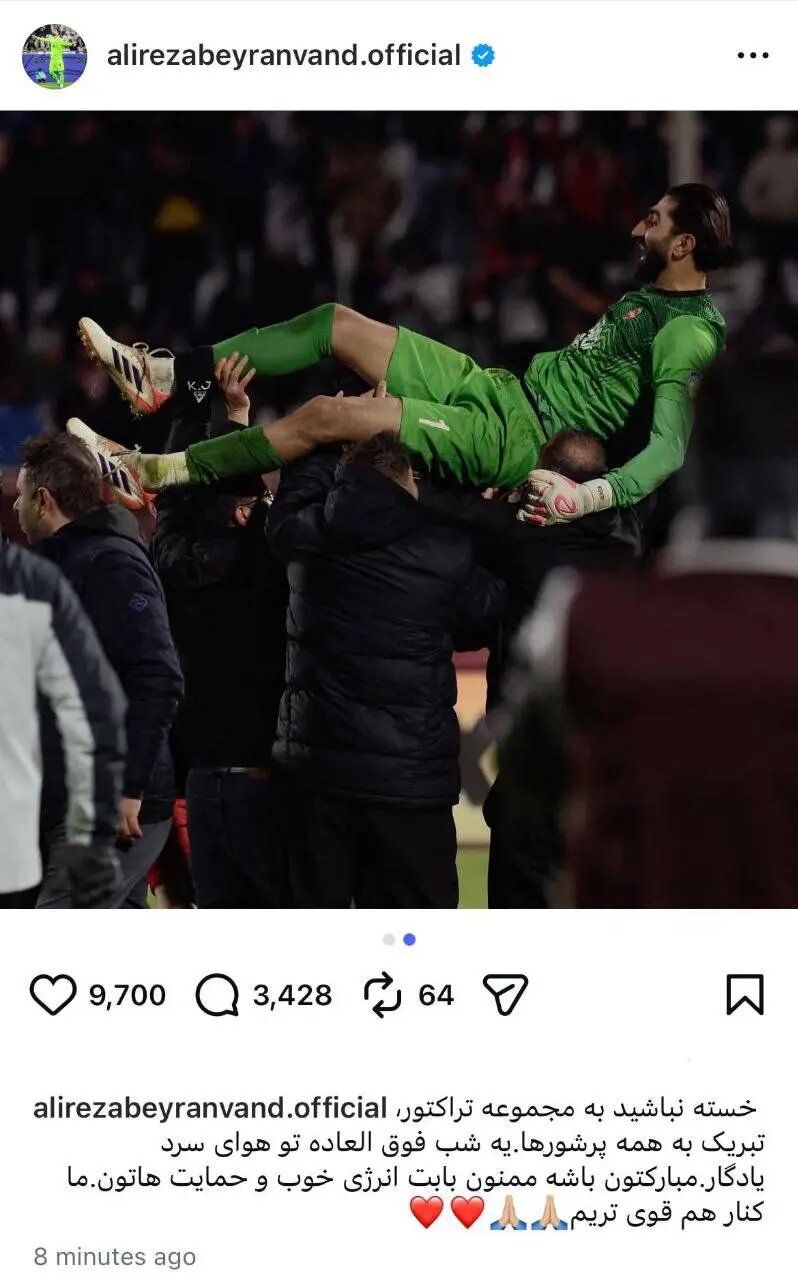The height and width of the screenshot is (1280, 798).
Task: Open the goalkeeper celebration photo
Action: pyautogui.click(x=399, y=510)
